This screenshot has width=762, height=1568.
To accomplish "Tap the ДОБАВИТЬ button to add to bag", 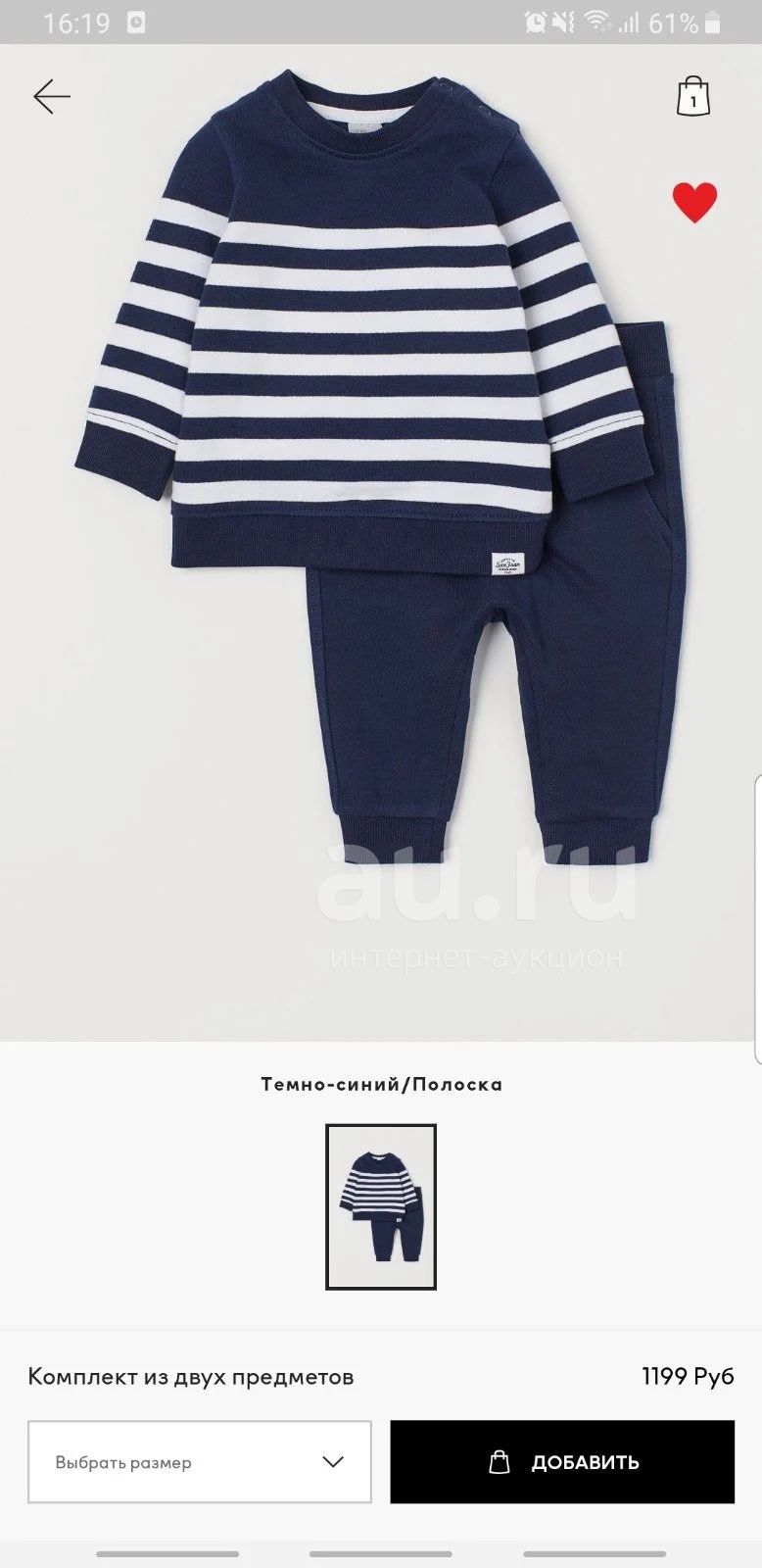I will click(562, 1462).
